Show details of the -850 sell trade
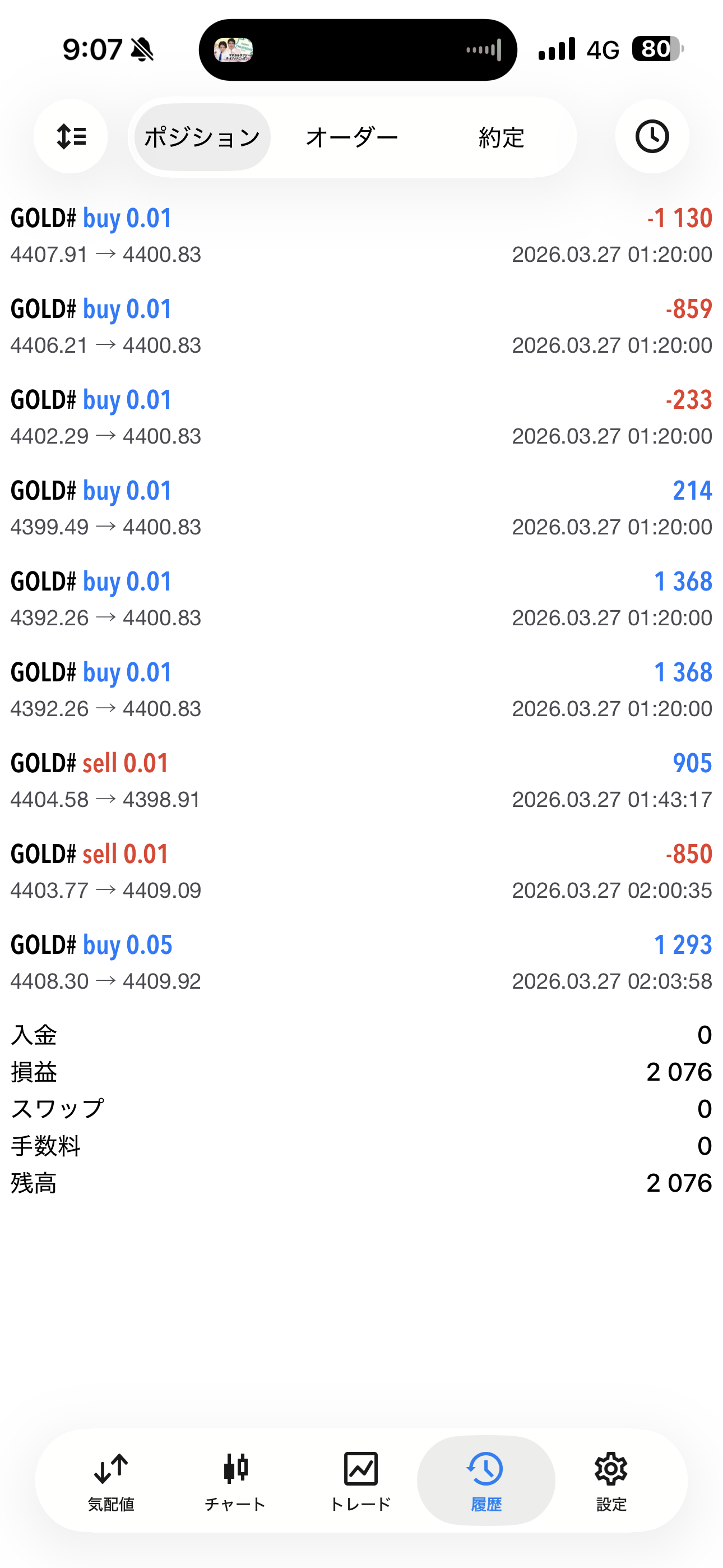723x1568 pixels. (361, 871)
